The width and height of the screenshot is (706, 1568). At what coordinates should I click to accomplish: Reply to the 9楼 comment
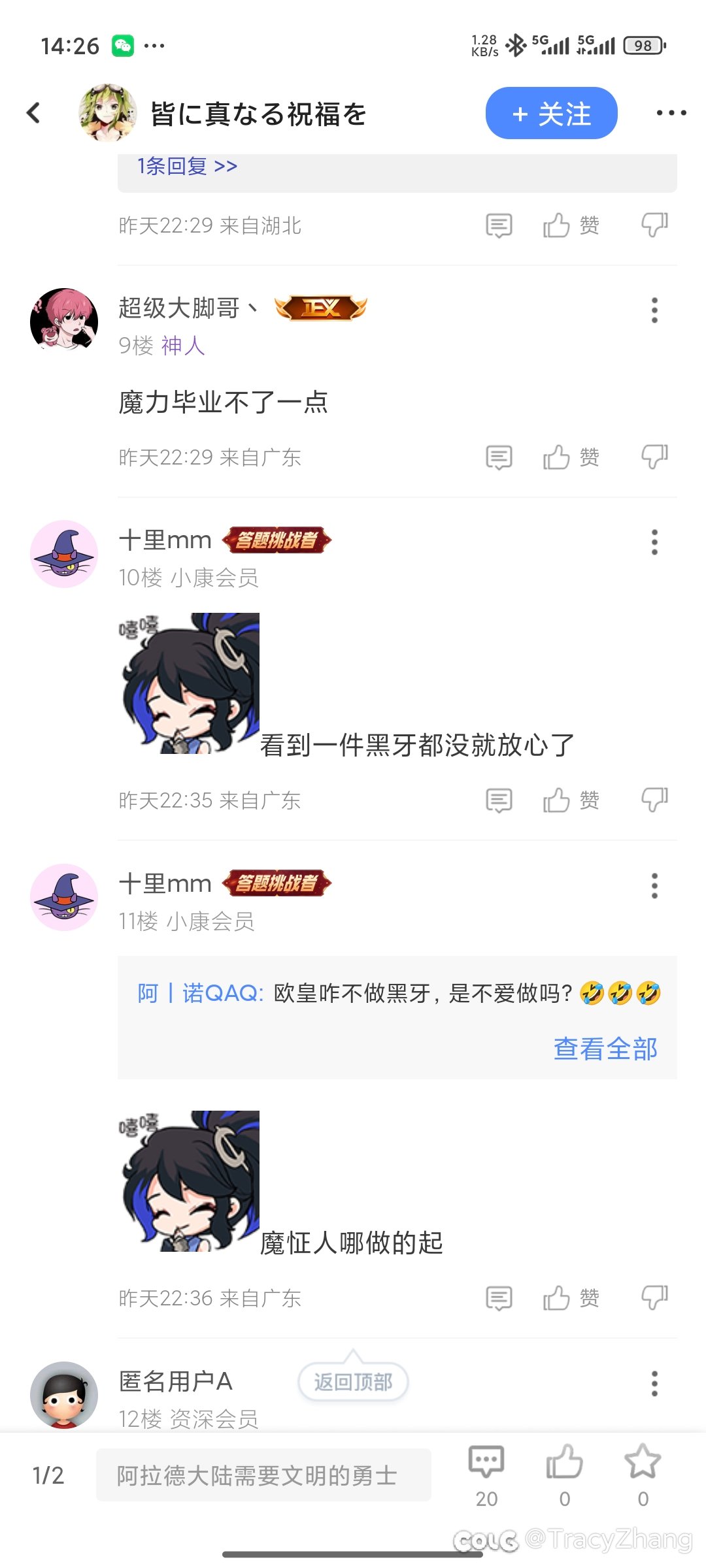coord(499,457)
